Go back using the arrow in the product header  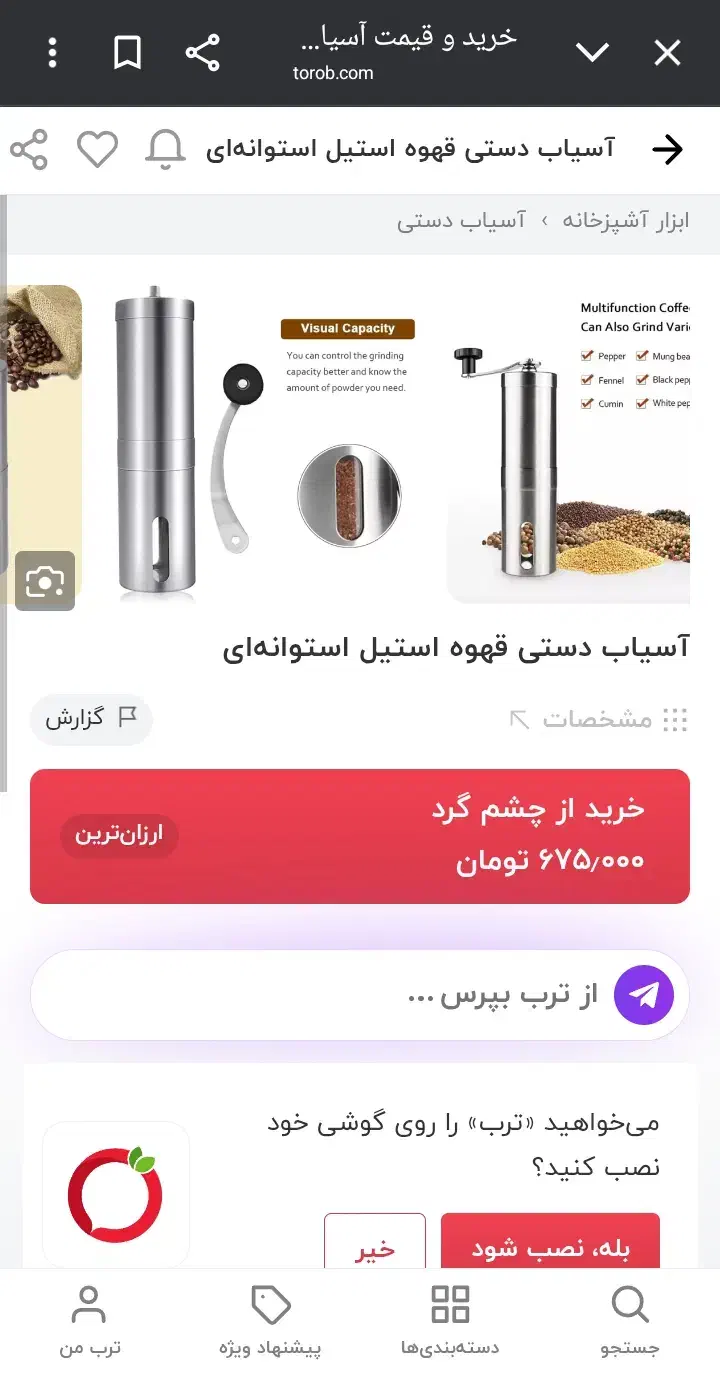(x=668, y=149)
